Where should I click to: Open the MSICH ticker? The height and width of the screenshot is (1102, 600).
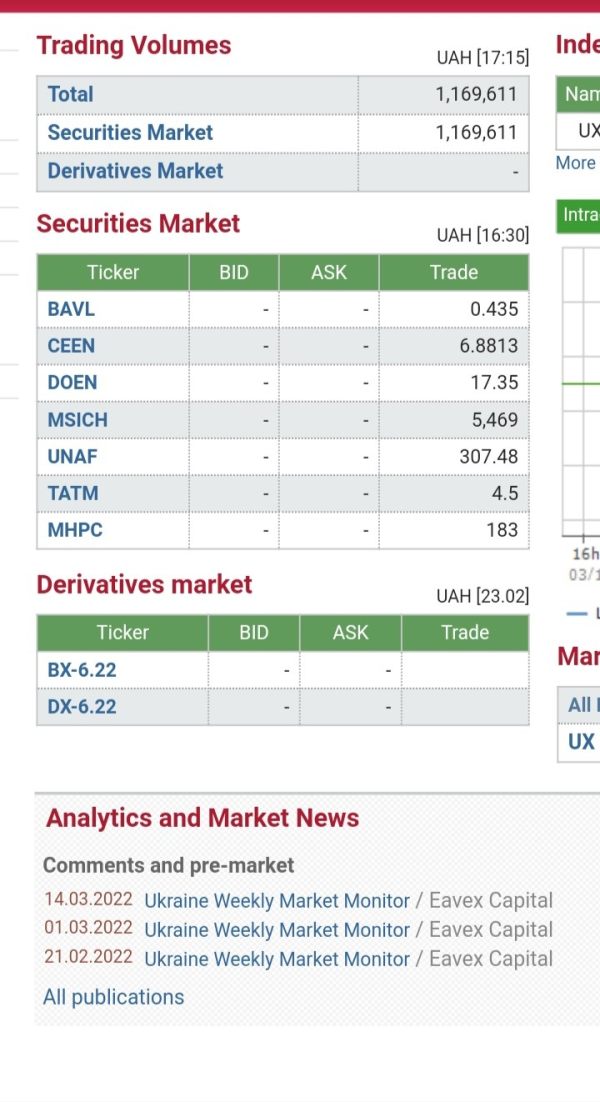click(77, 420)
